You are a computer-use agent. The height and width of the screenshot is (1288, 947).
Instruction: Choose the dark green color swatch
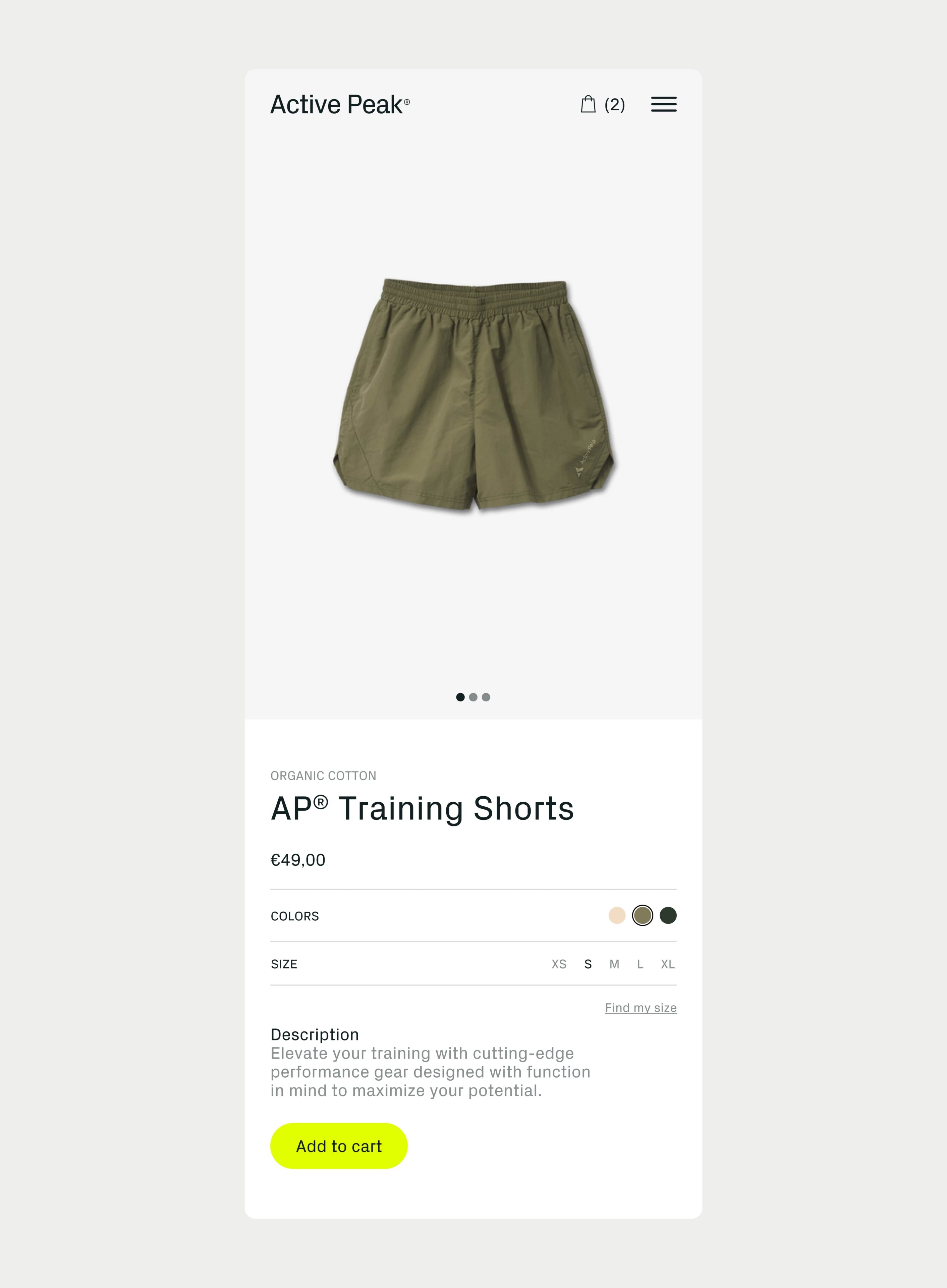tap(668, 915)
